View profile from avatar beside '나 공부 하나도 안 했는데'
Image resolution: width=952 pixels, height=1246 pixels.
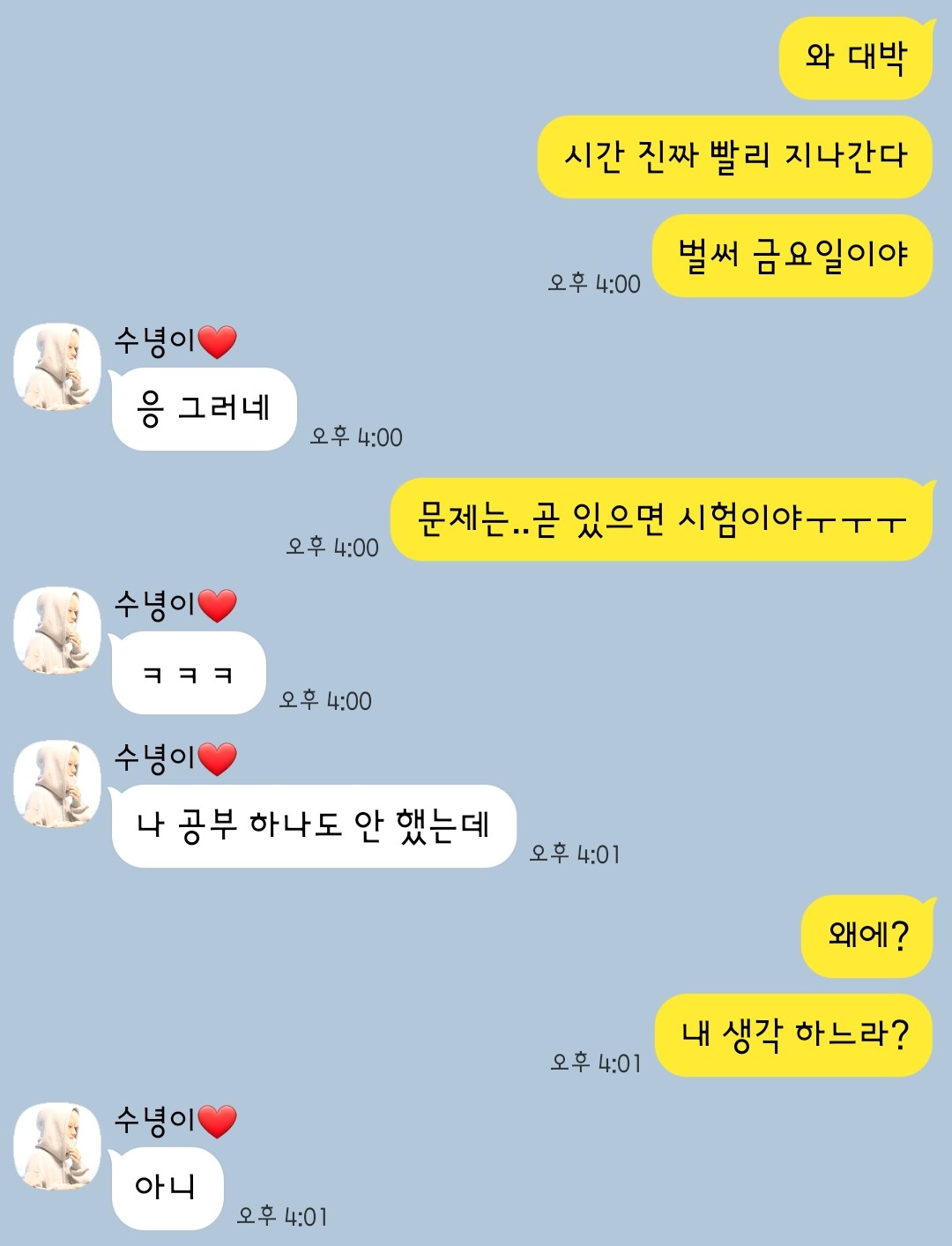click(57, 784)
